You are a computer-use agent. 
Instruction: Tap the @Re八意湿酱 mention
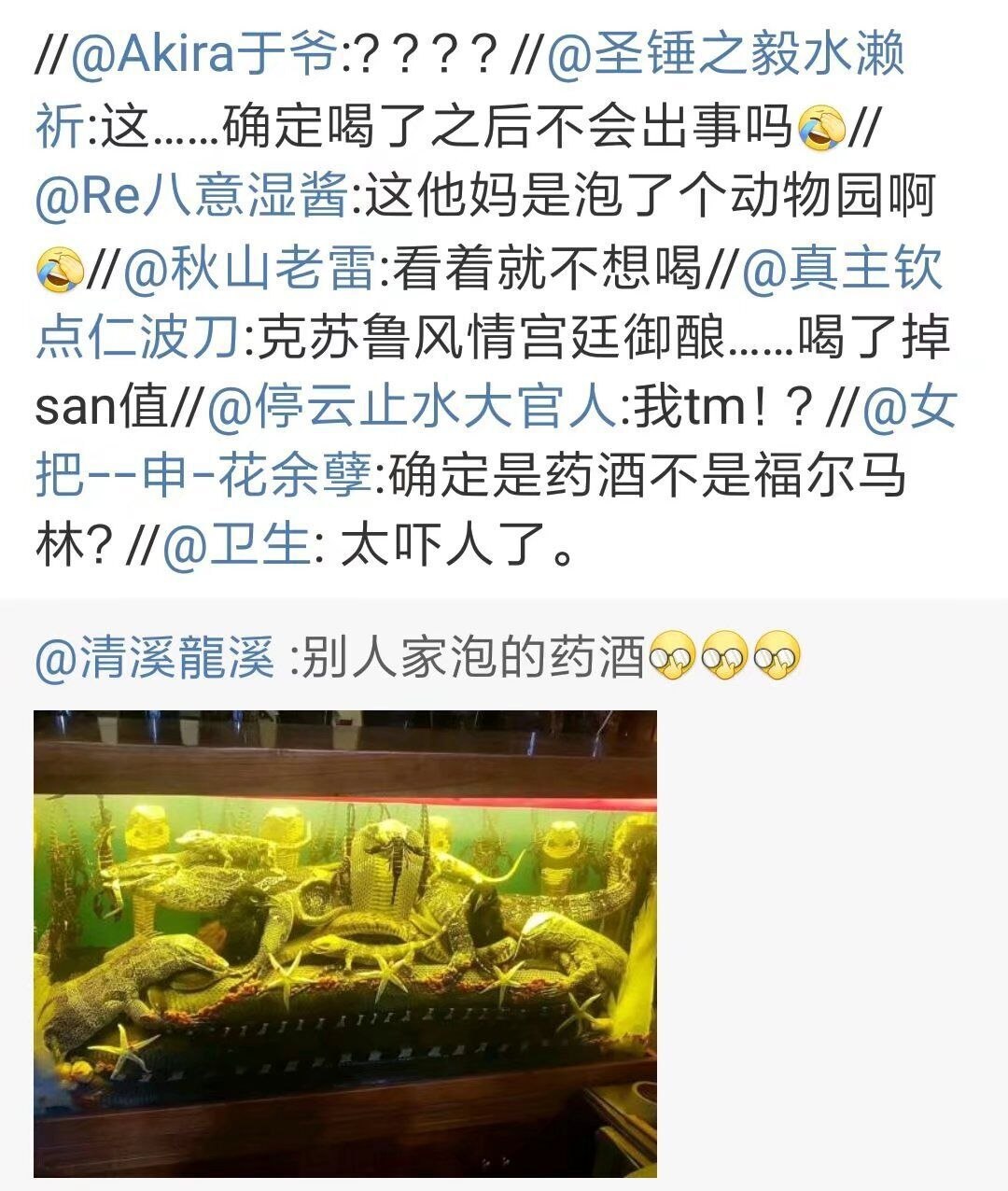[x=192, y=198]
